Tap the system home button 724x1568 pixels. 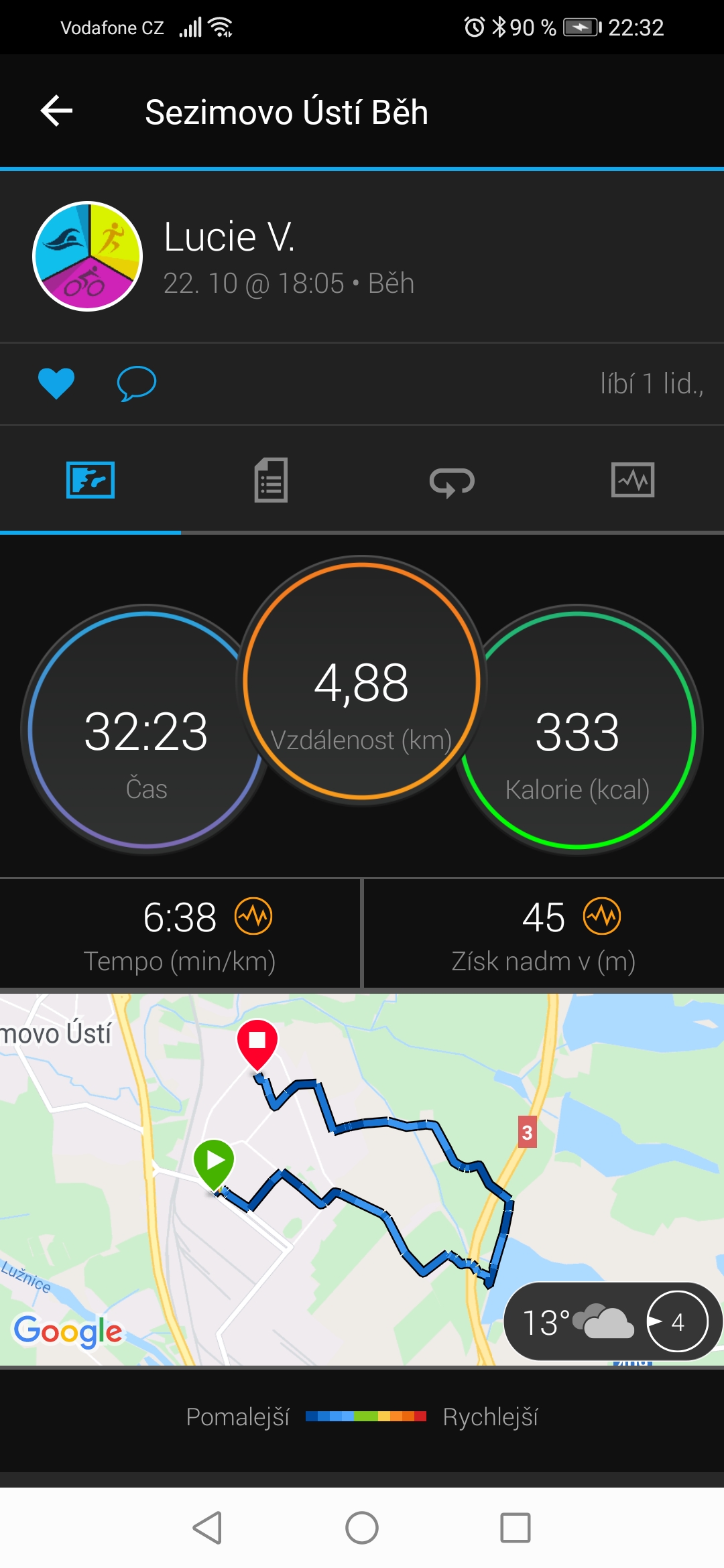(362, 1528)
